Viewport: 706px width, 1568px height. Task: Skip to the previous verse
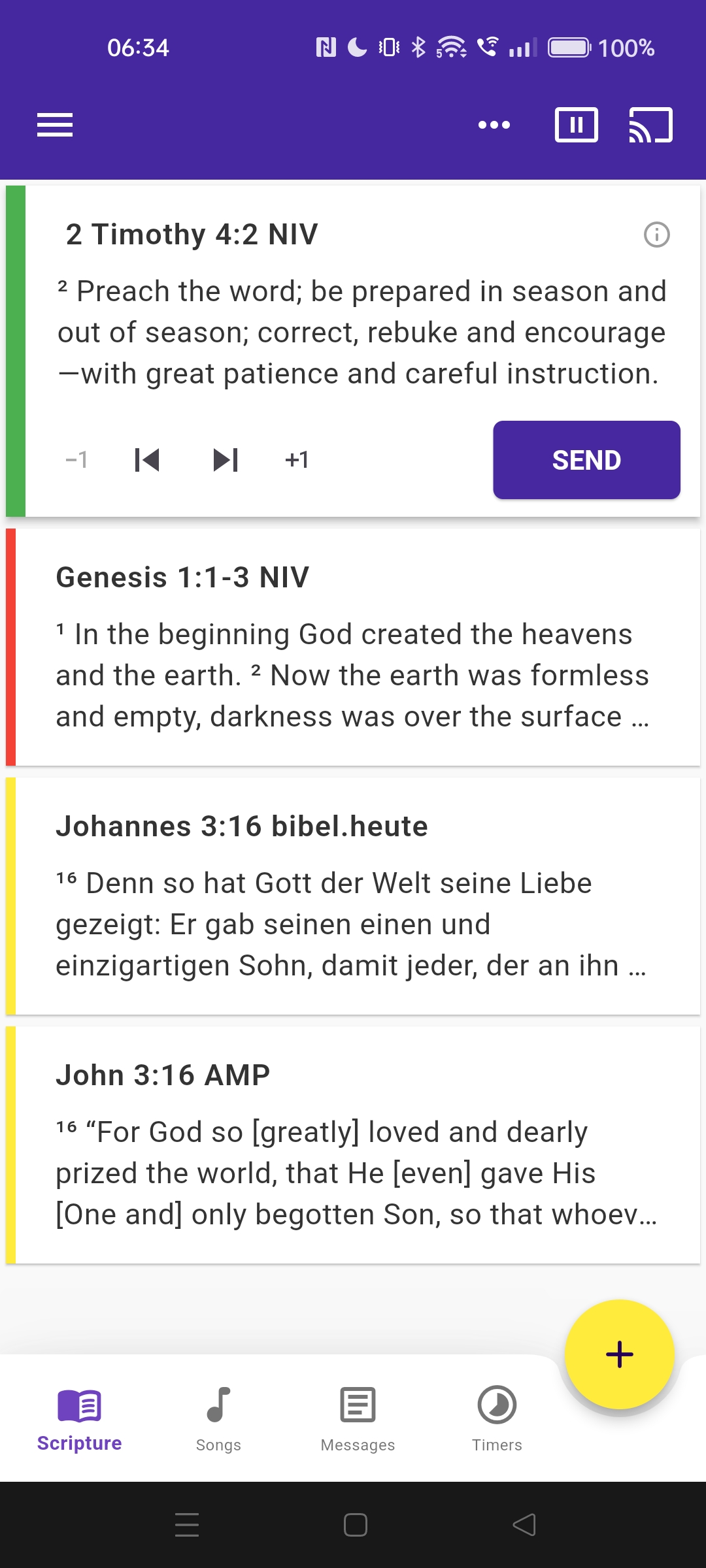(148, 460)
